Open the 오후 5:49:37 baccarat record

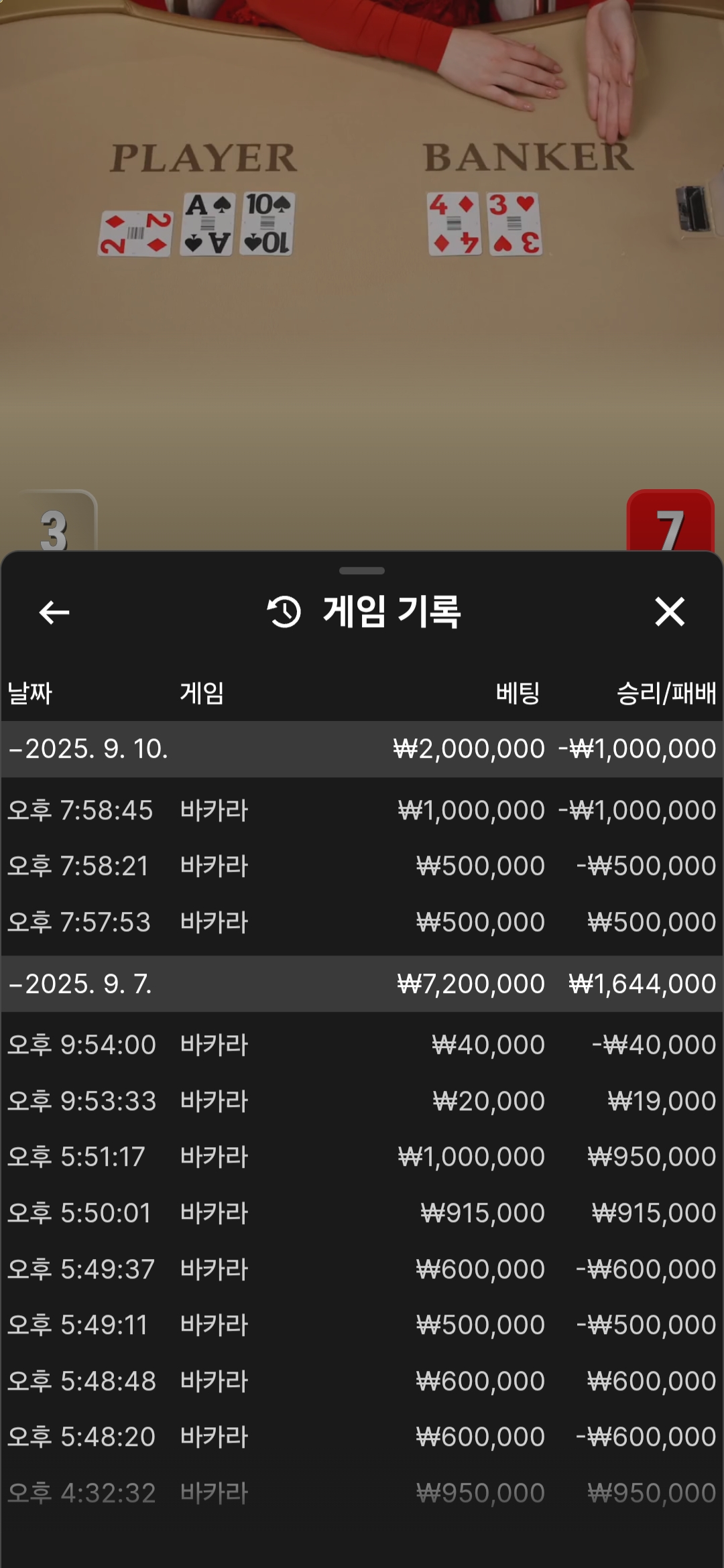(362, 1270)
